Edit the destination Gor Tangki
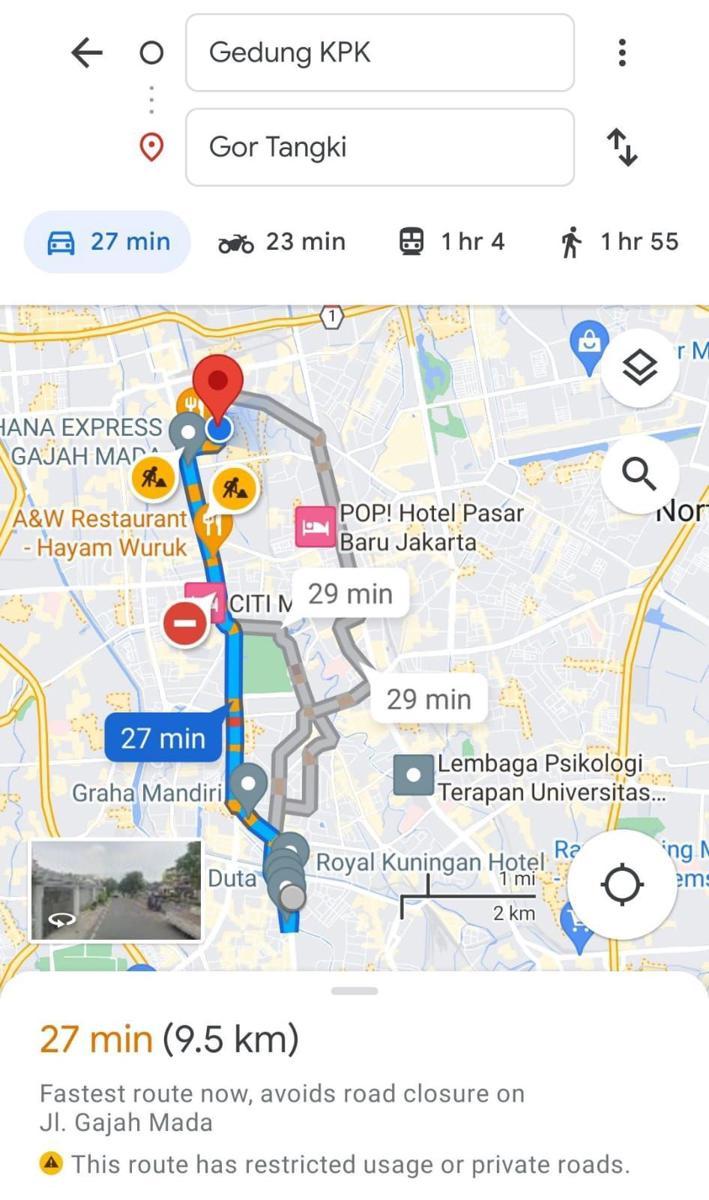 379,148
